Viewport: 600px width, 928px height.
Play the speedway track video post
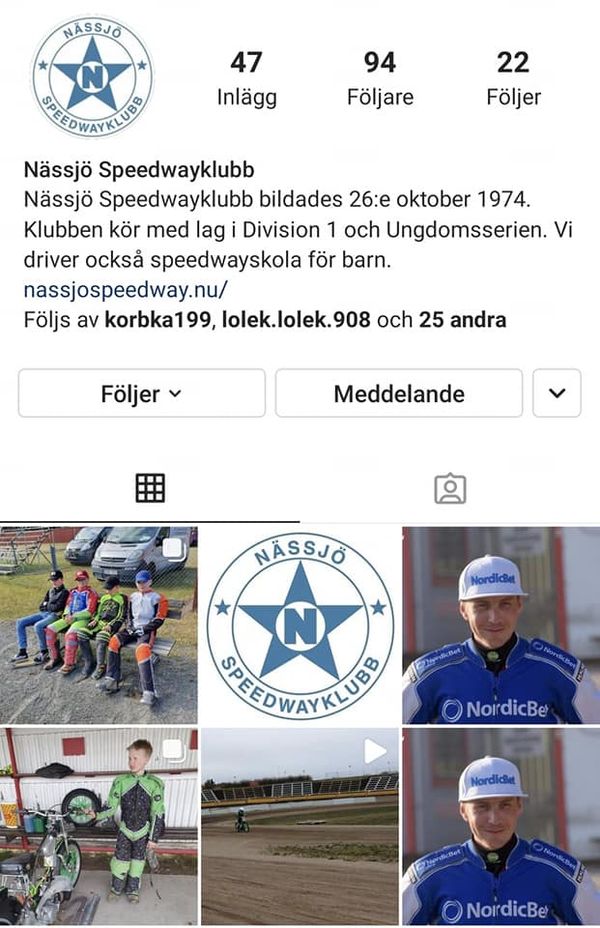[300, 827]
